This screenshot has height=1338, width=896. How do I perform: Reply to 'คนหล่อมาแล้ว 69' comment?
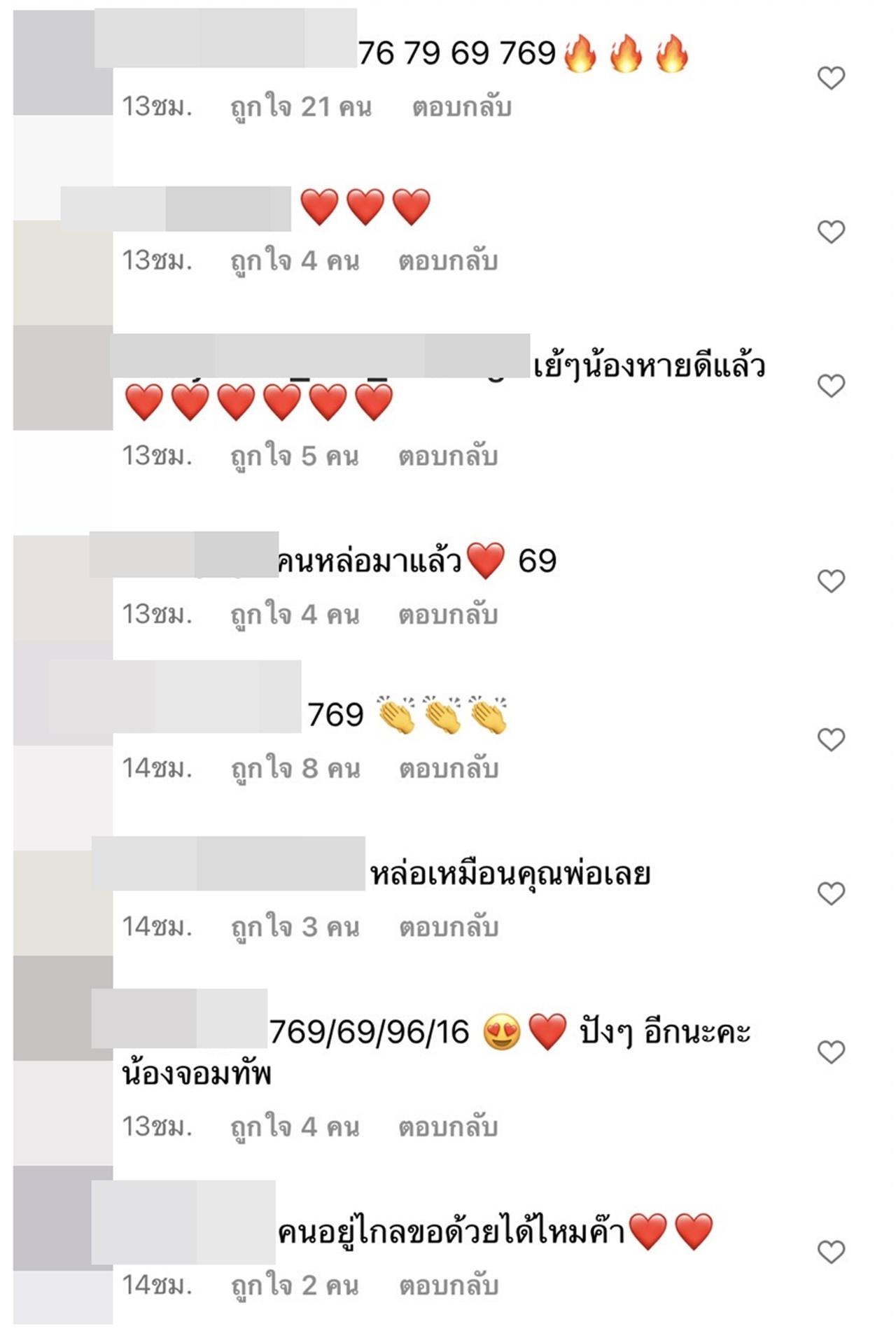tap(448, 615)
